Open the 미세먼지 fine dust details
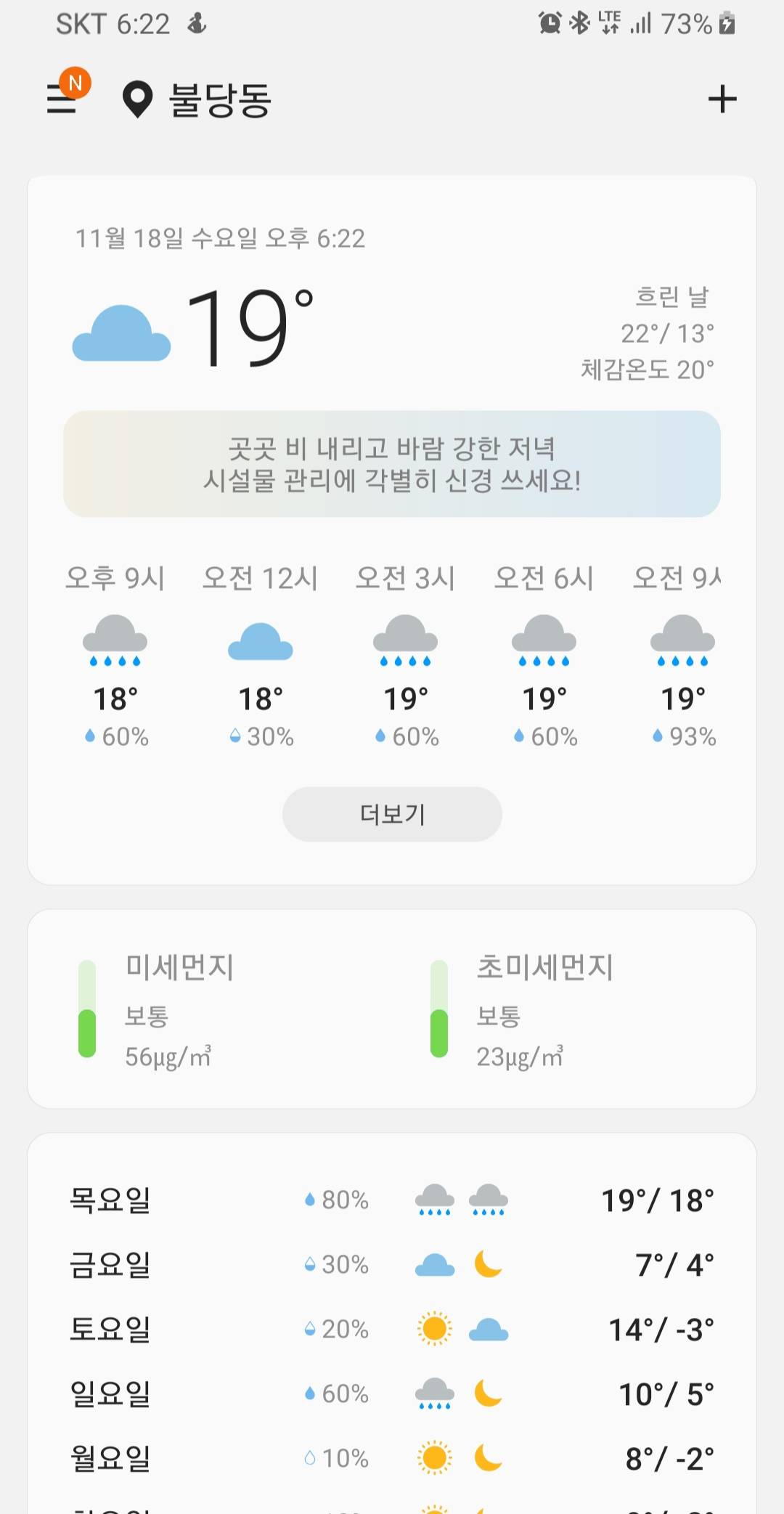784x1514 pixels. tap(180, 1009)
